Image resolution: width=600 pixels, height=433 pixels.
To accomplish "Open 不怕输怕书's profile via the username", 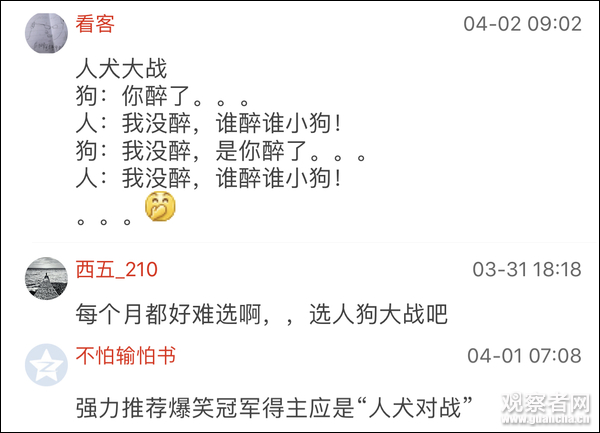I will [126, 356].
